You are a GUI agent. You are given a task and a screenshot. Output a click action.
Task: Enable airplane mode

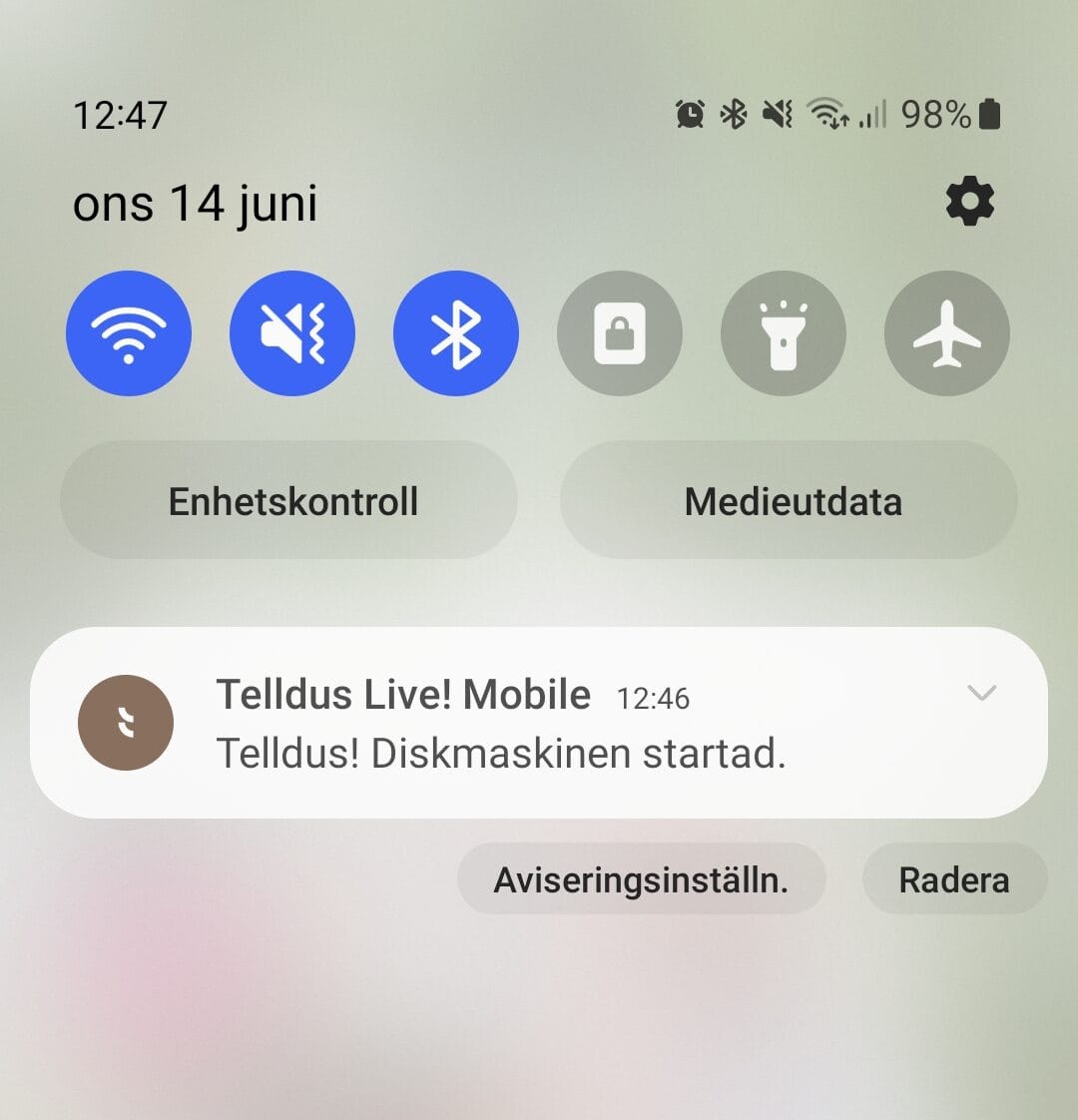(947, 333)
